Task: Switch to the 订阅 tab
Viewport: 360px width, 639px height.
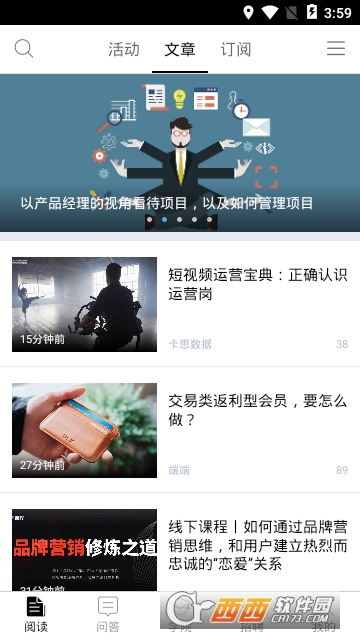Action: click(x=236, y=49)
